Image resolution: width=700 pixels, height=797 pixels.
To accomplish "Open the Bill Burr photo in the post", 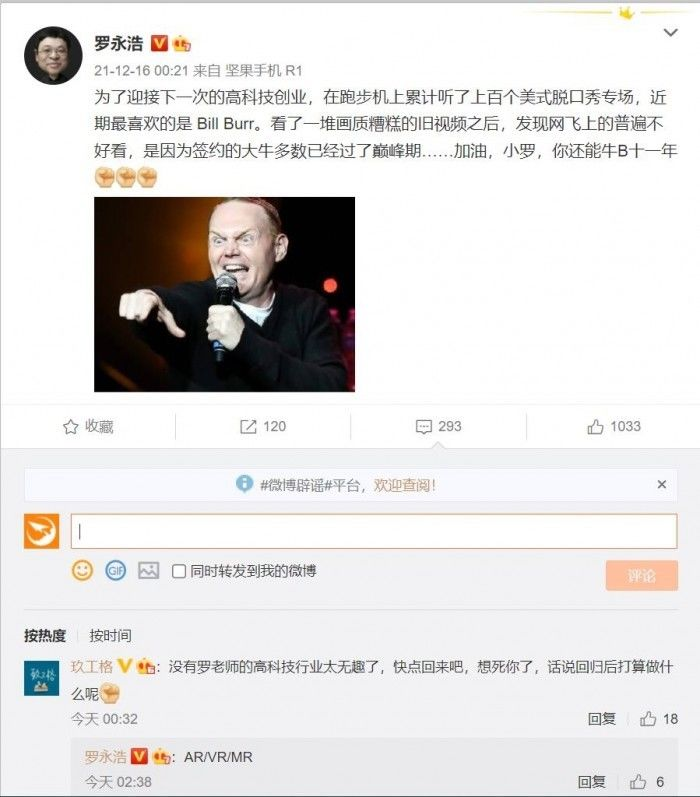I will [x=224, y=293].
